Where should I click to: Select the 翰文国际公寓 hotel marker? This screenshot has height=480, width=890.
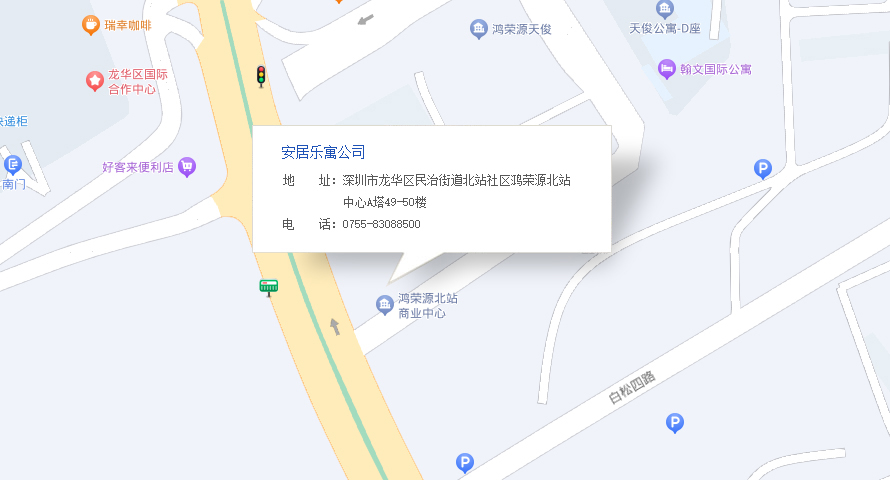click(x=666, y=69)
